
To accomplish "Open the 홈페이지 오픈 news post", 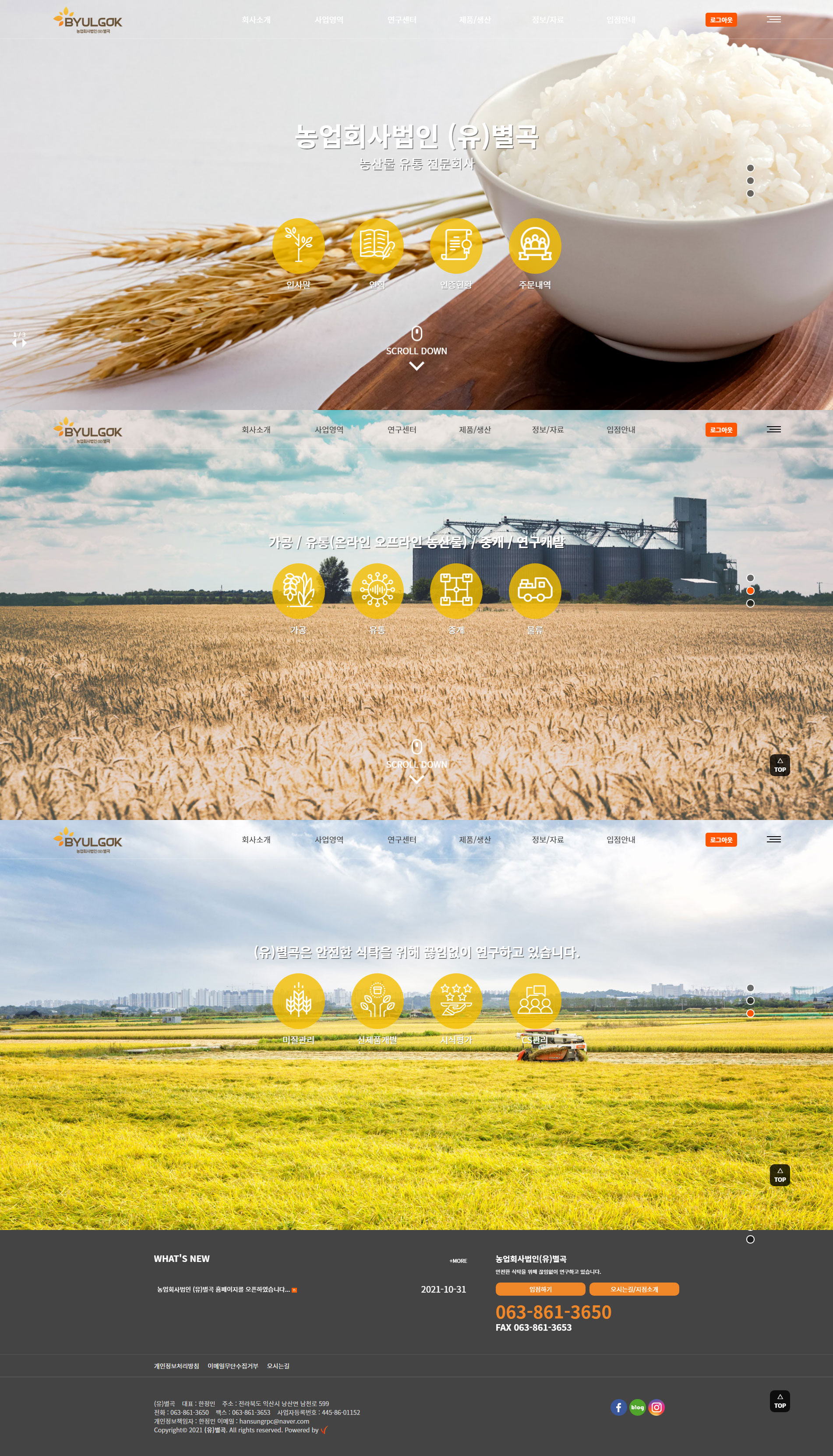I will click(223, 1290).
